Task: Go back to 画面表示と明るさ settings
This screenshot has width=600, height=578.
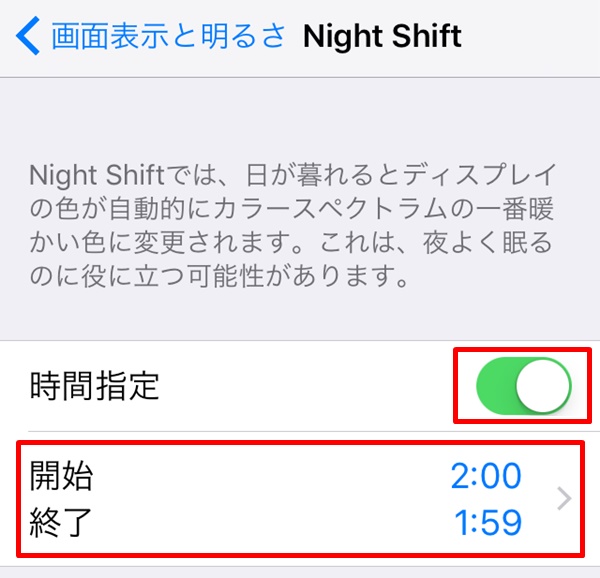Action: (150, 36)
